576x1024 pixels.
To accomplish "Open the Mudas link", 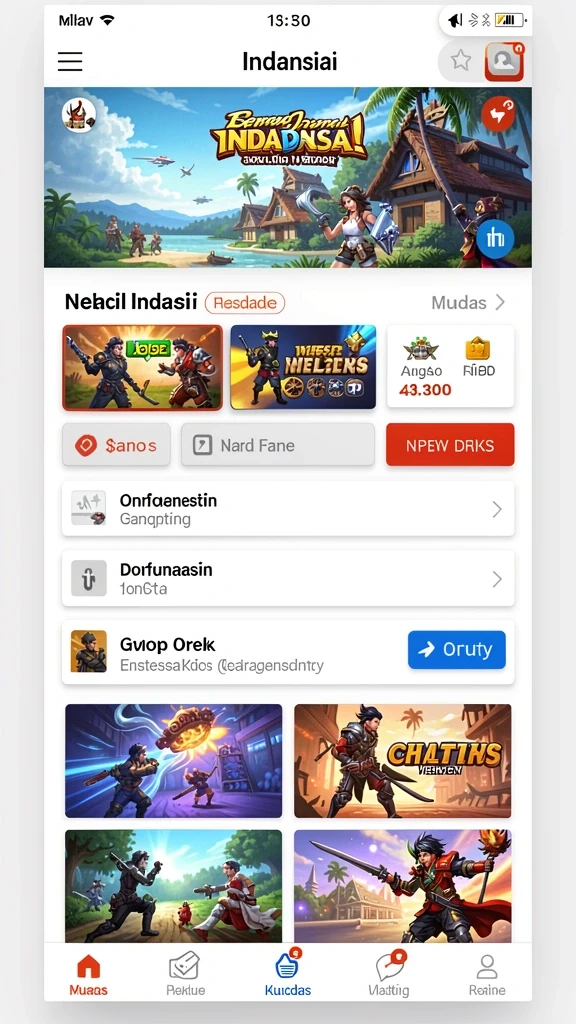I will click(x=468, y=302).
